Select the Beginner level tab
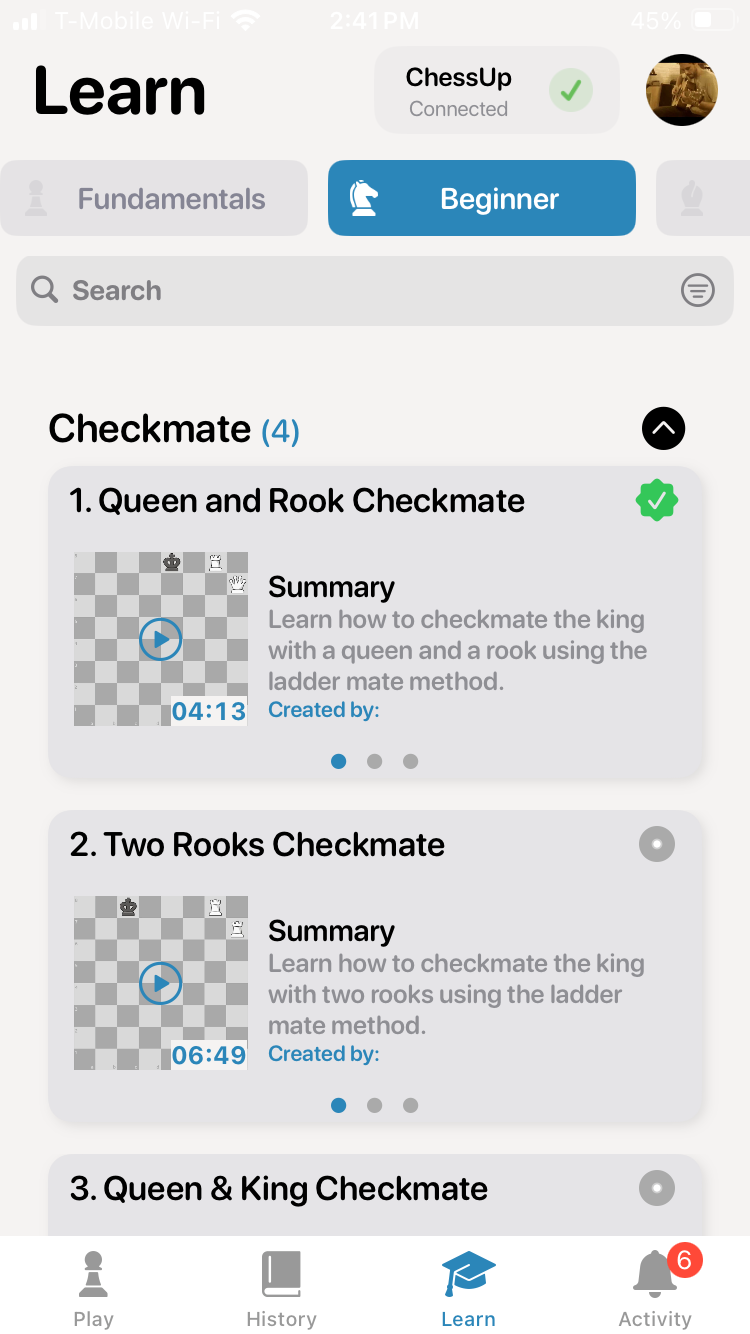 tap(482, 199)
